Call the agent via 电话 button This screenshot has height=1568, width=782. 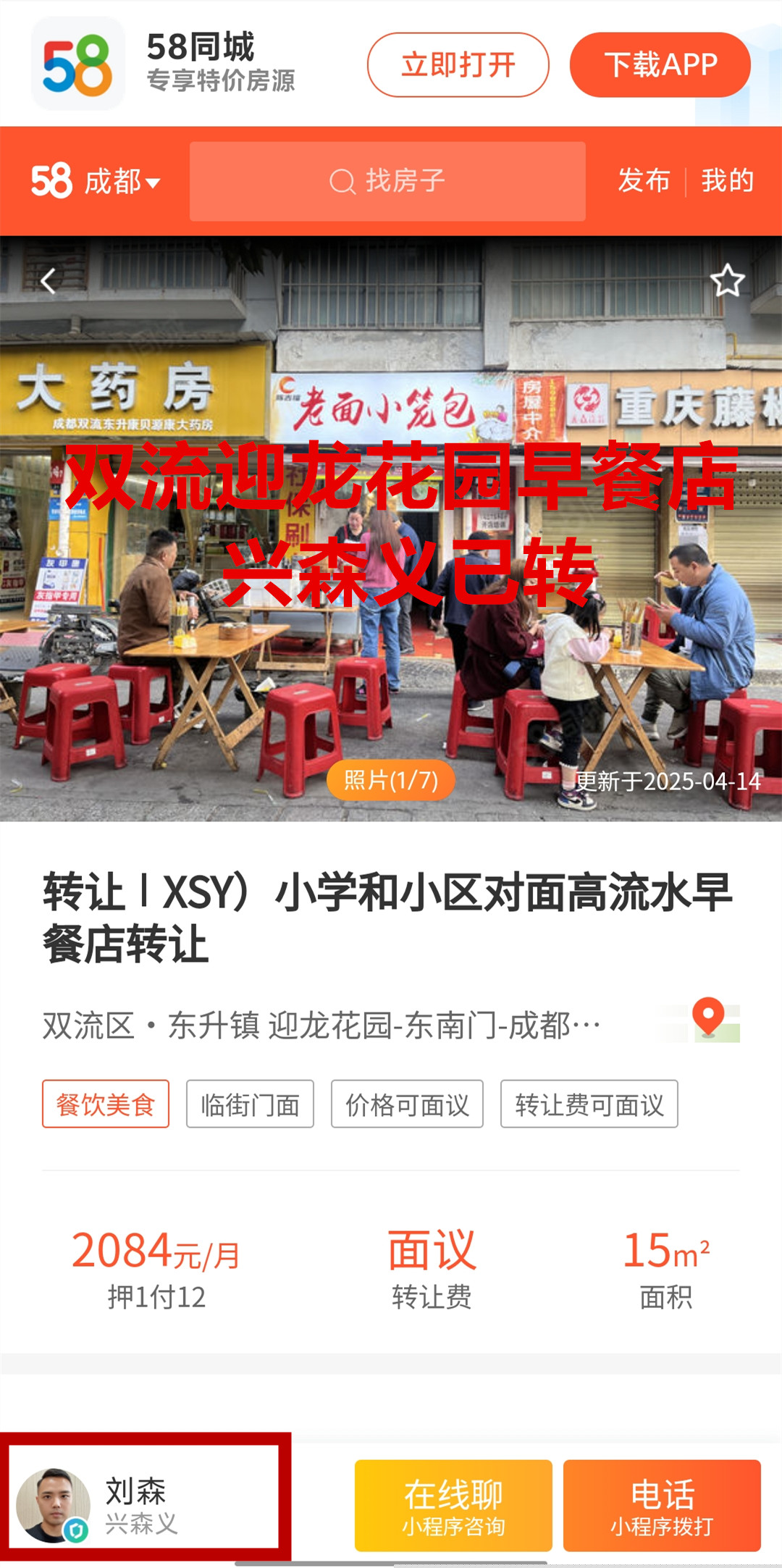click(662, 1506)
